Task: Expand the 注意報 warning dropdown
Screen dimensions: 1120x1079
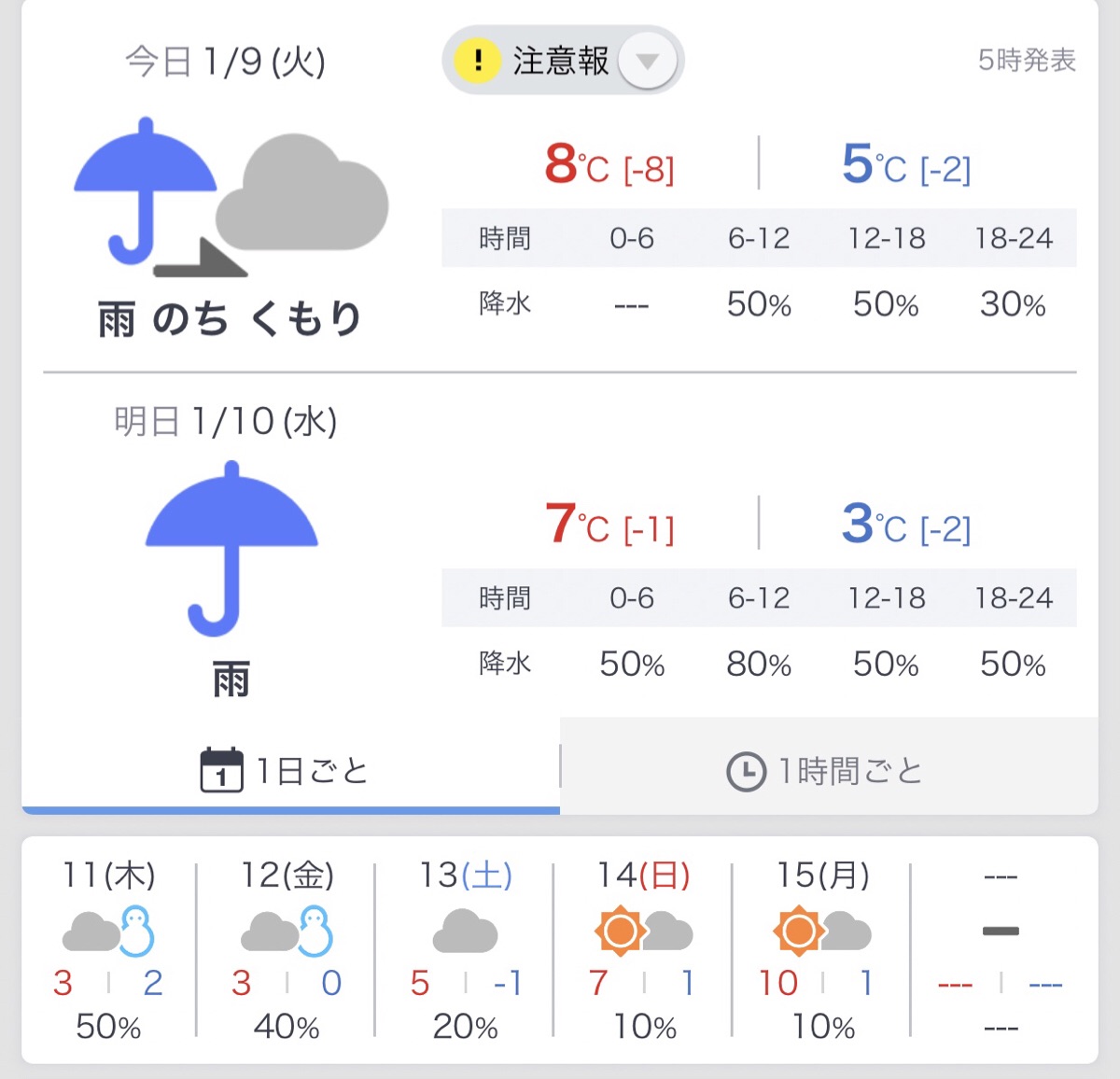Action: [x=647, y=62]
